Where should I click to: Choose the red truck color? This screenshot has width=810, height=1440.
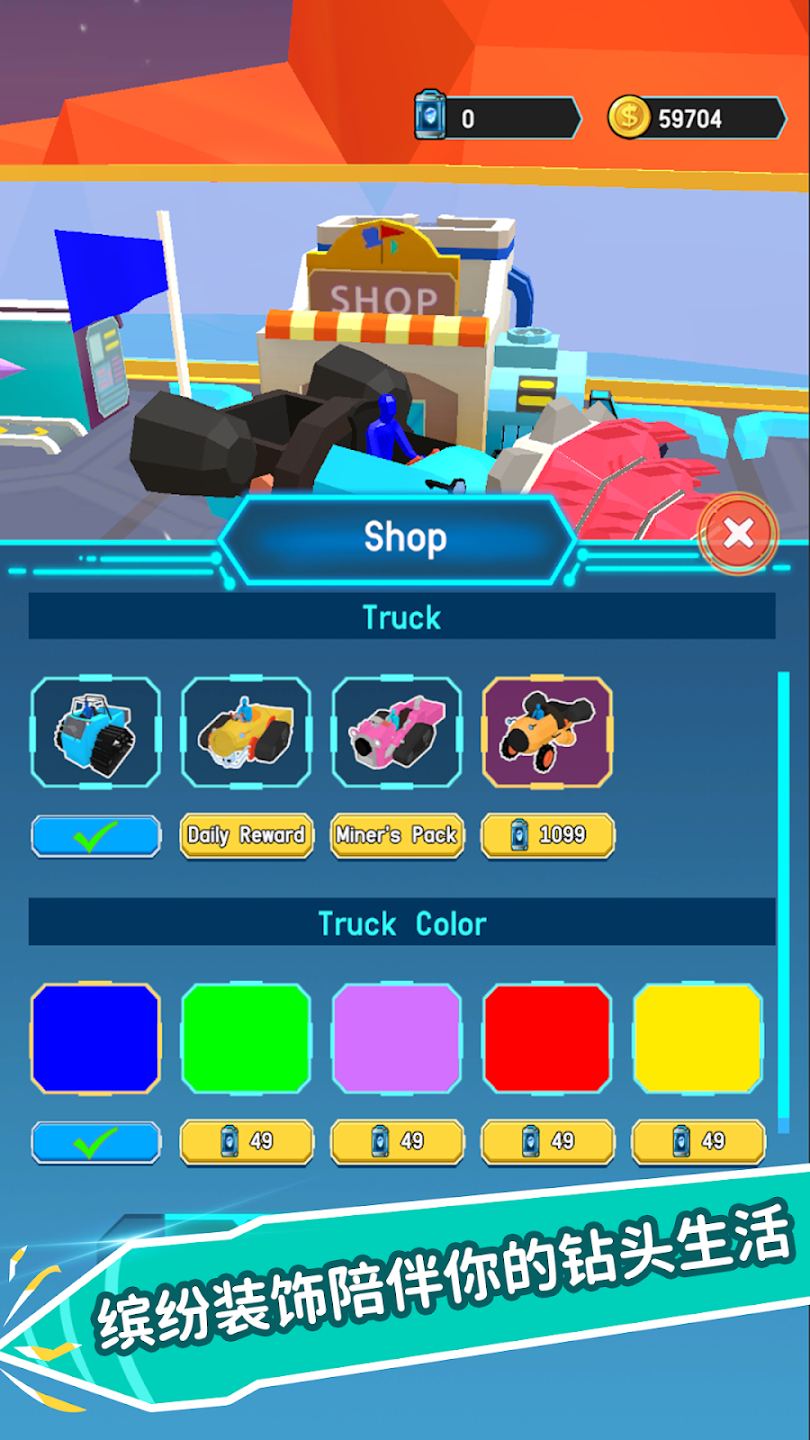(548, 1038)
